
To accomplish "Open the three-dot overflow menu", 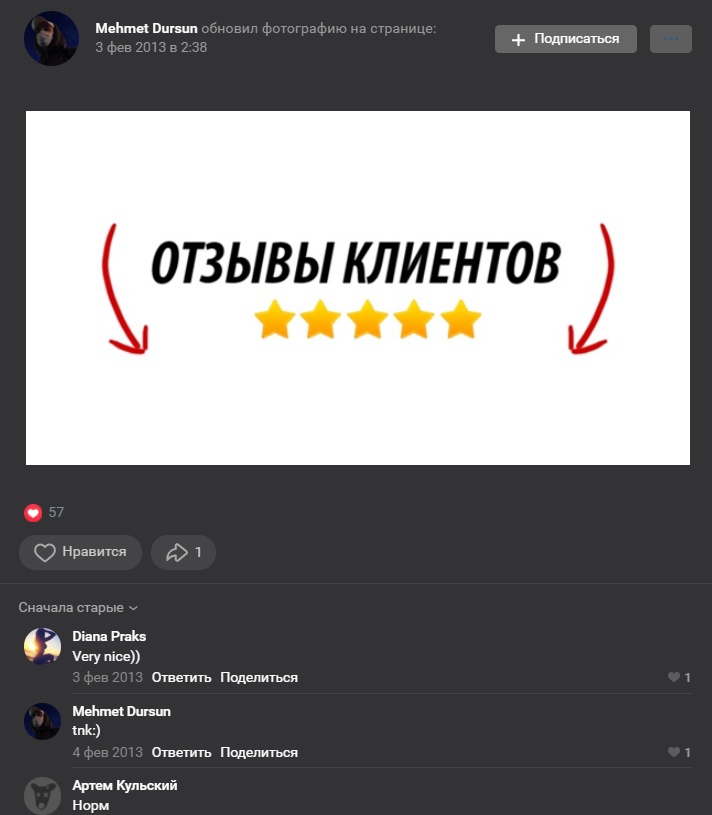I will coord(670,39).
